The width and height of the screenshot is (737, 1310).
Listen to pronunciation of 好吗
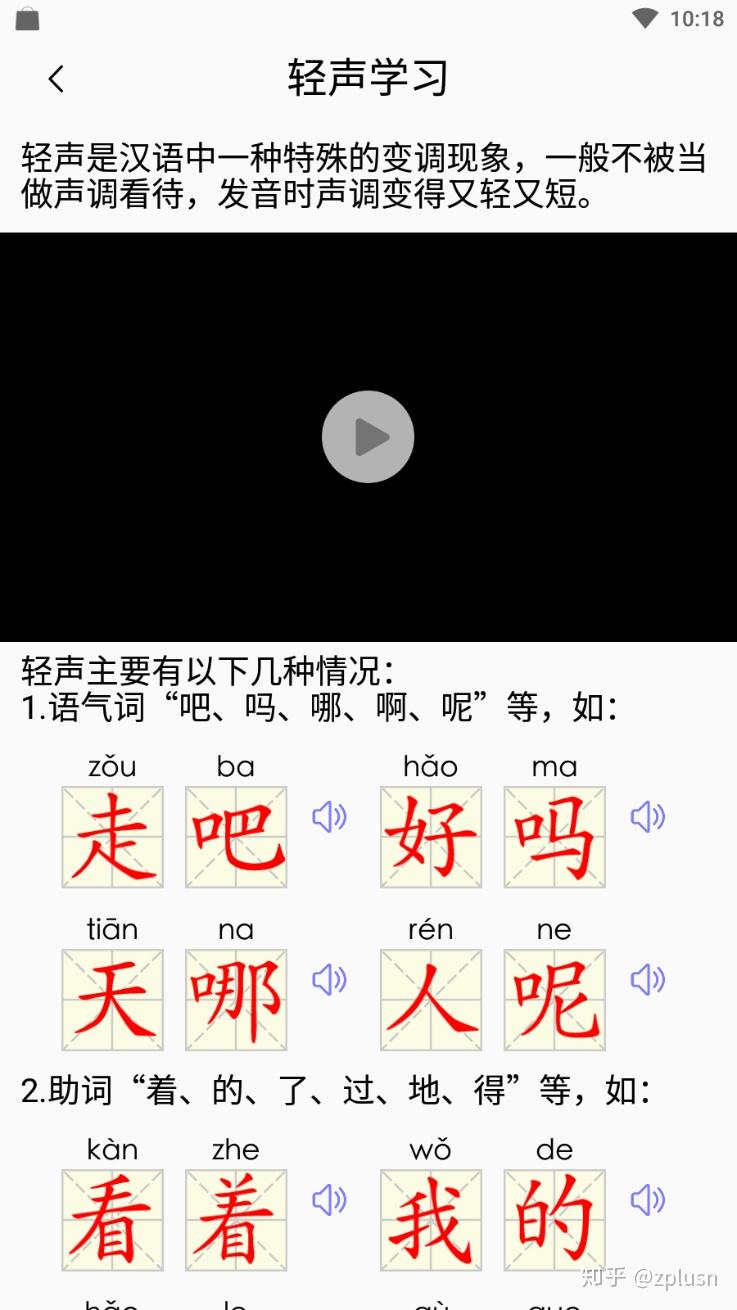click(647, 817)
